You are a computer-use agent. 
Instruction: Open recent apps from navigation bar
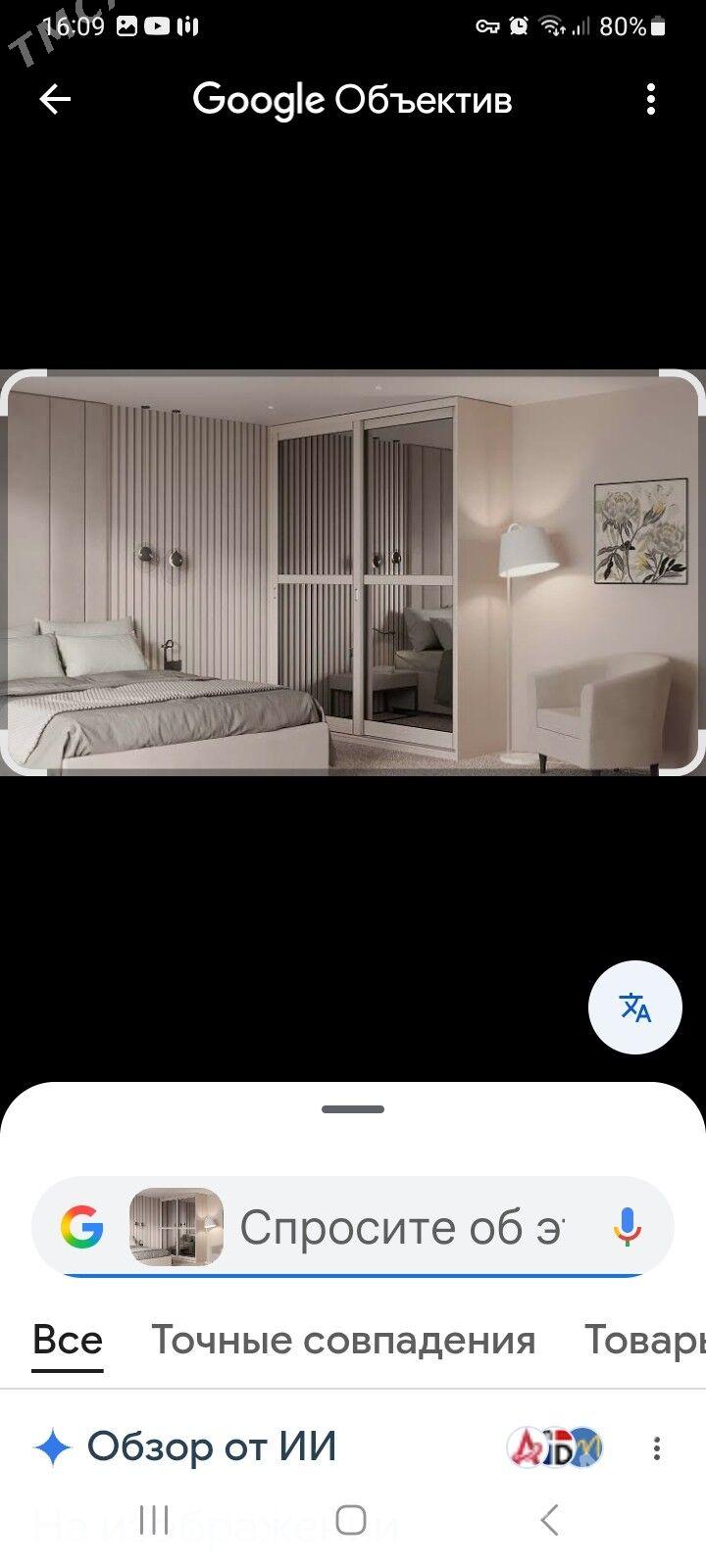[154, 1520]
